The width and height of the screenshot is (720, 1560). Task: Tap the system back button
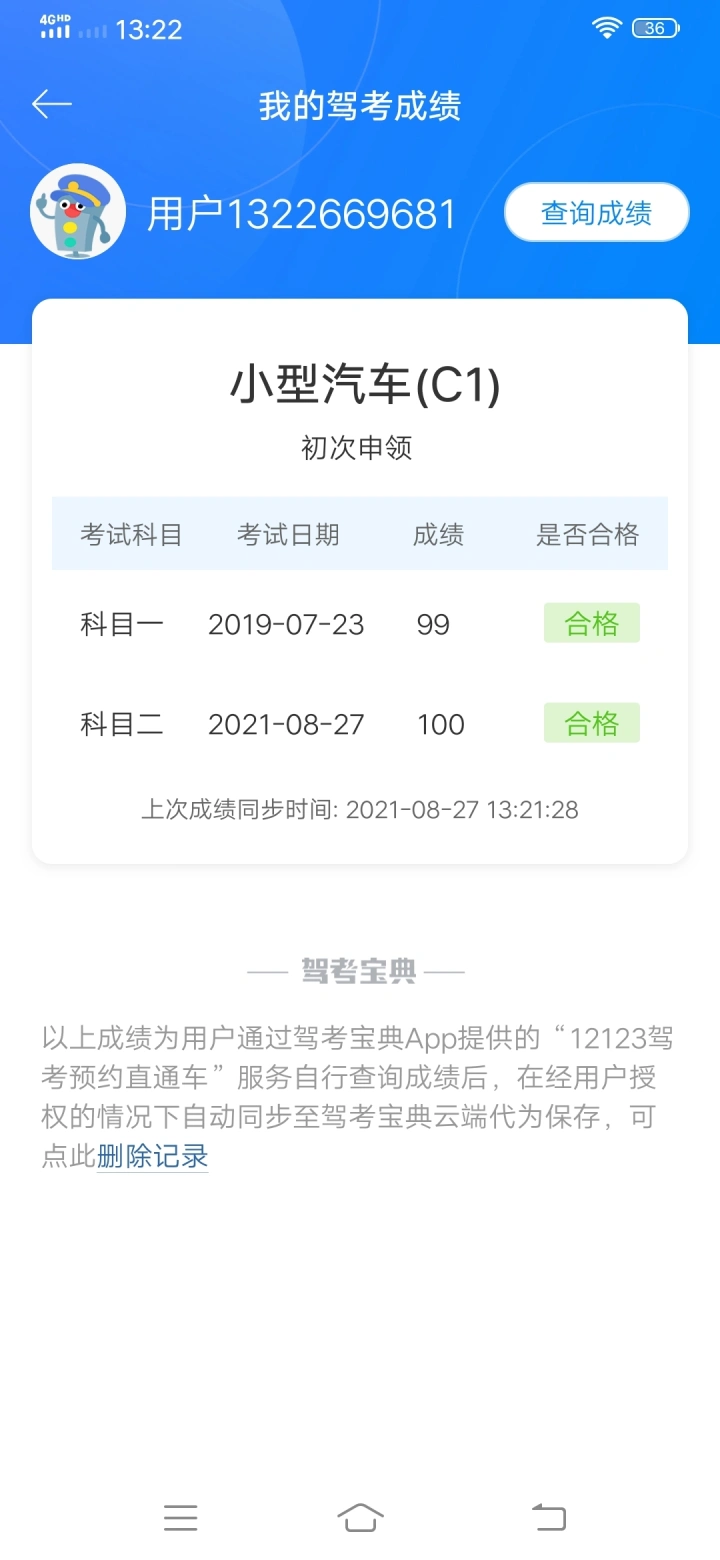point(548,1518)
